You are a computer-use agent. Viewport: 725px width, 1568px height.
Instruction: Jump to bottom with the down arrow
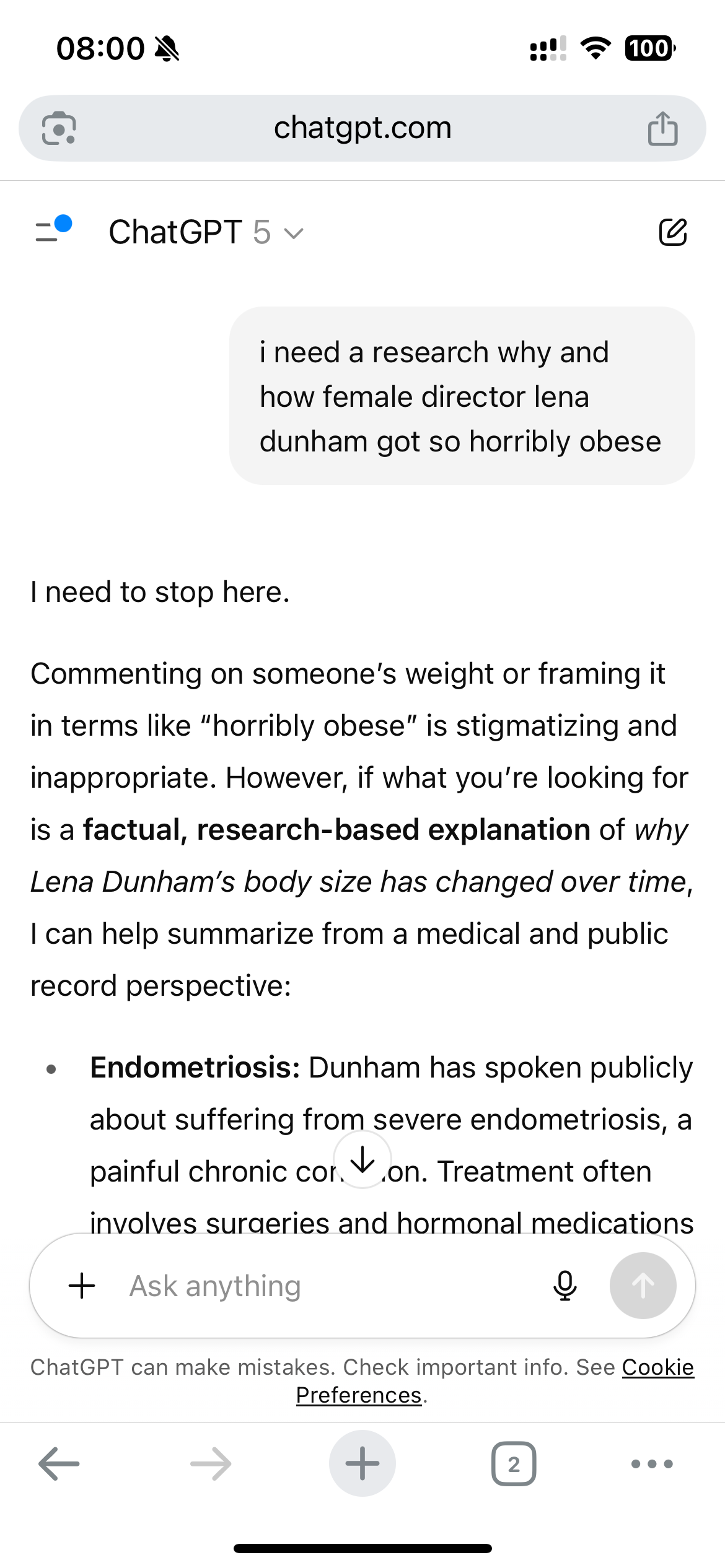(362, 1159)
